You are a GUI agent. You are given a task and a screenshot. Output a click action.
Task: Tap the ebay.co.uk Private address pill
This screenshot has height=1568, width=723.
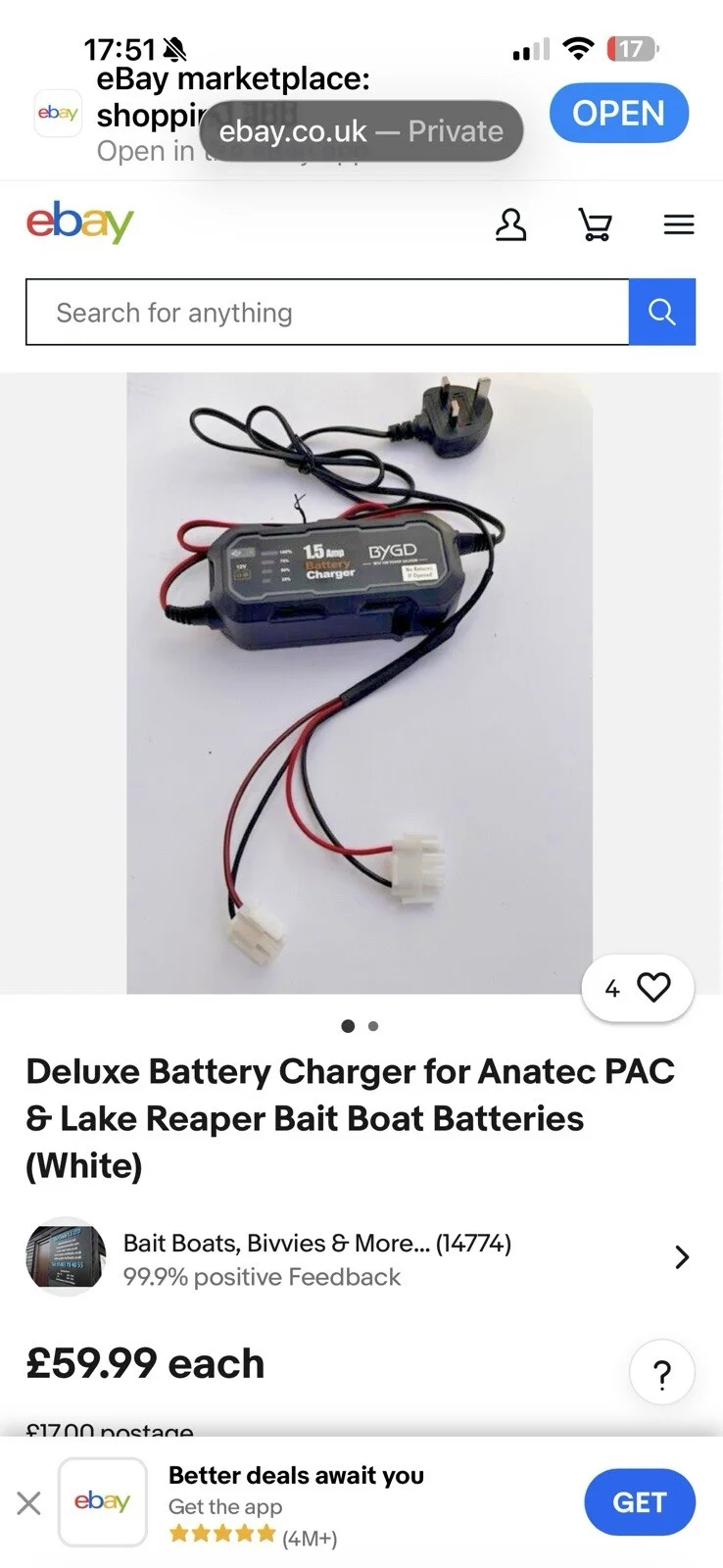click(361, 131)
